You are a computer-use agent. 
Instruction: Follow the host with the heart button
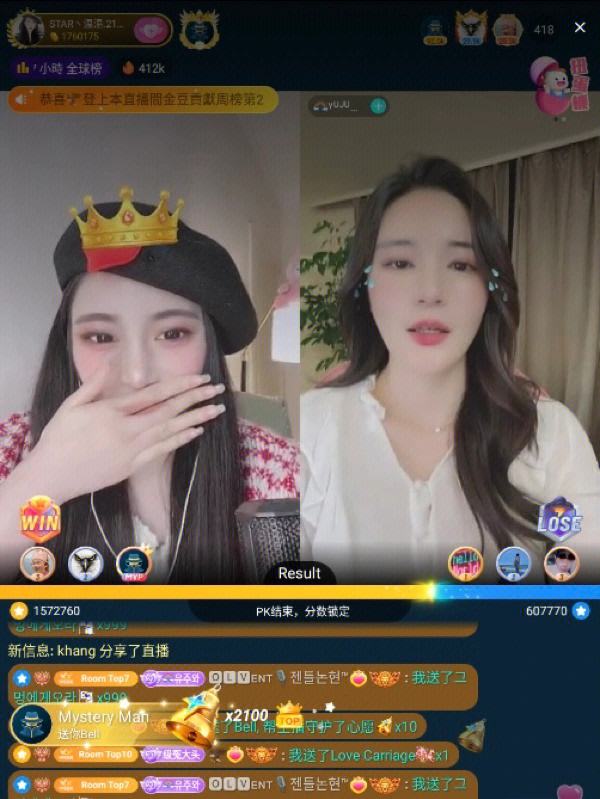tap(150, 29)
